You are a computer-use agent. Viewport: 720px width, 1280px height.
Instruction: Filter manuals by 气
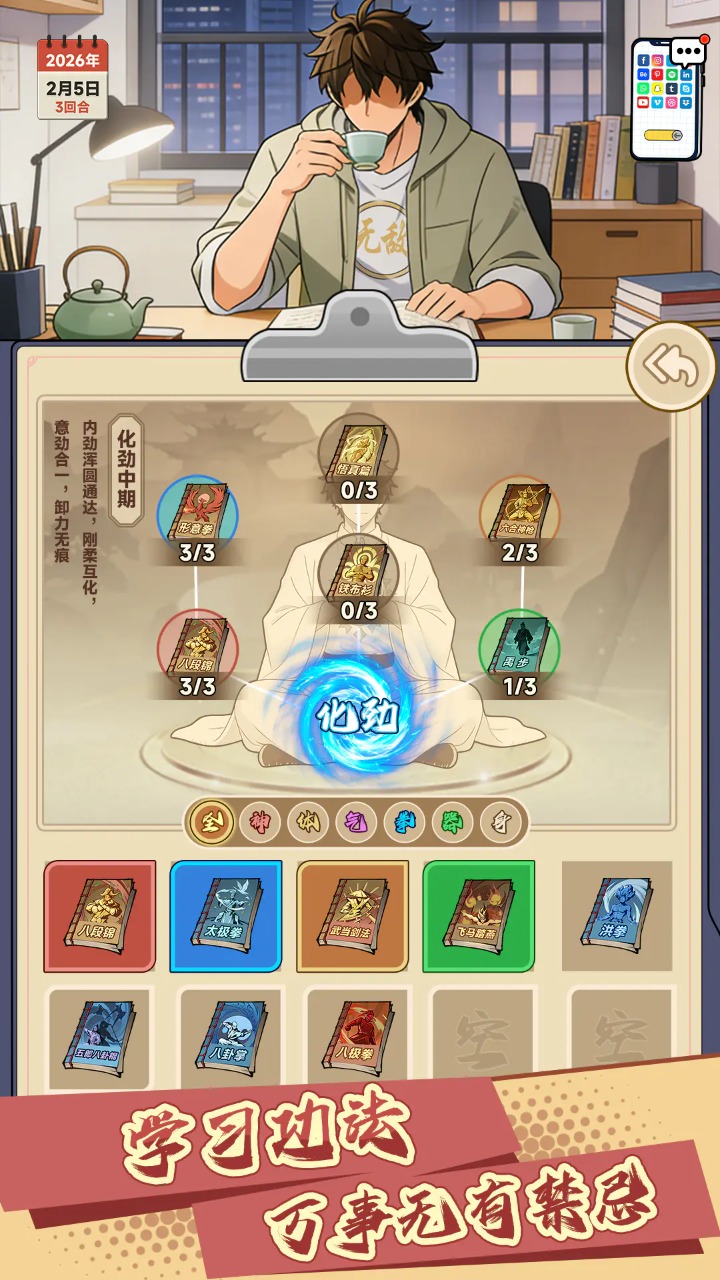pyautogui.click(x=357, y=823)
